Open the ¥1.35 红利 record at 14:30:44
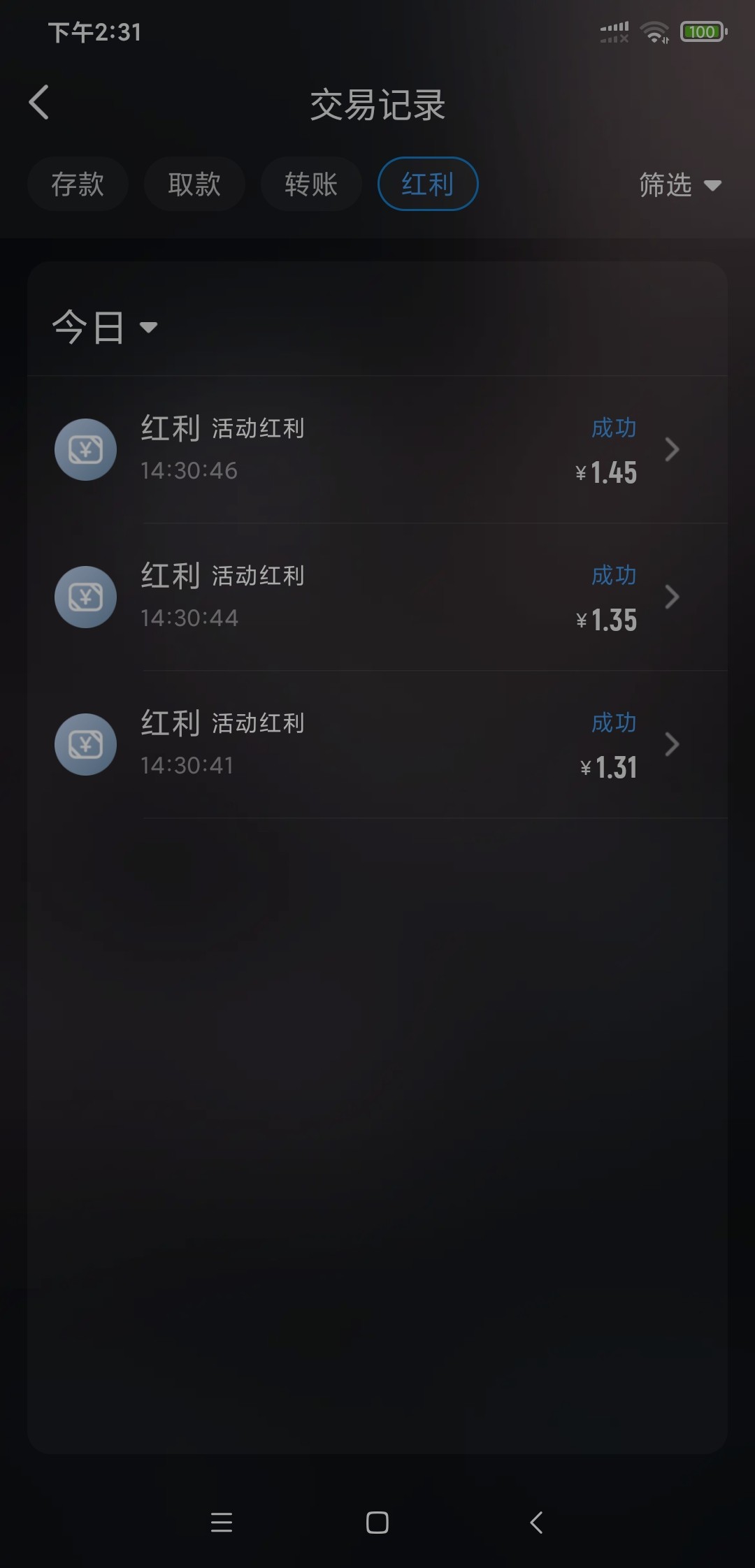This screenshot has height=1568, width=755. pyautogui.click(x=377, y=597)
